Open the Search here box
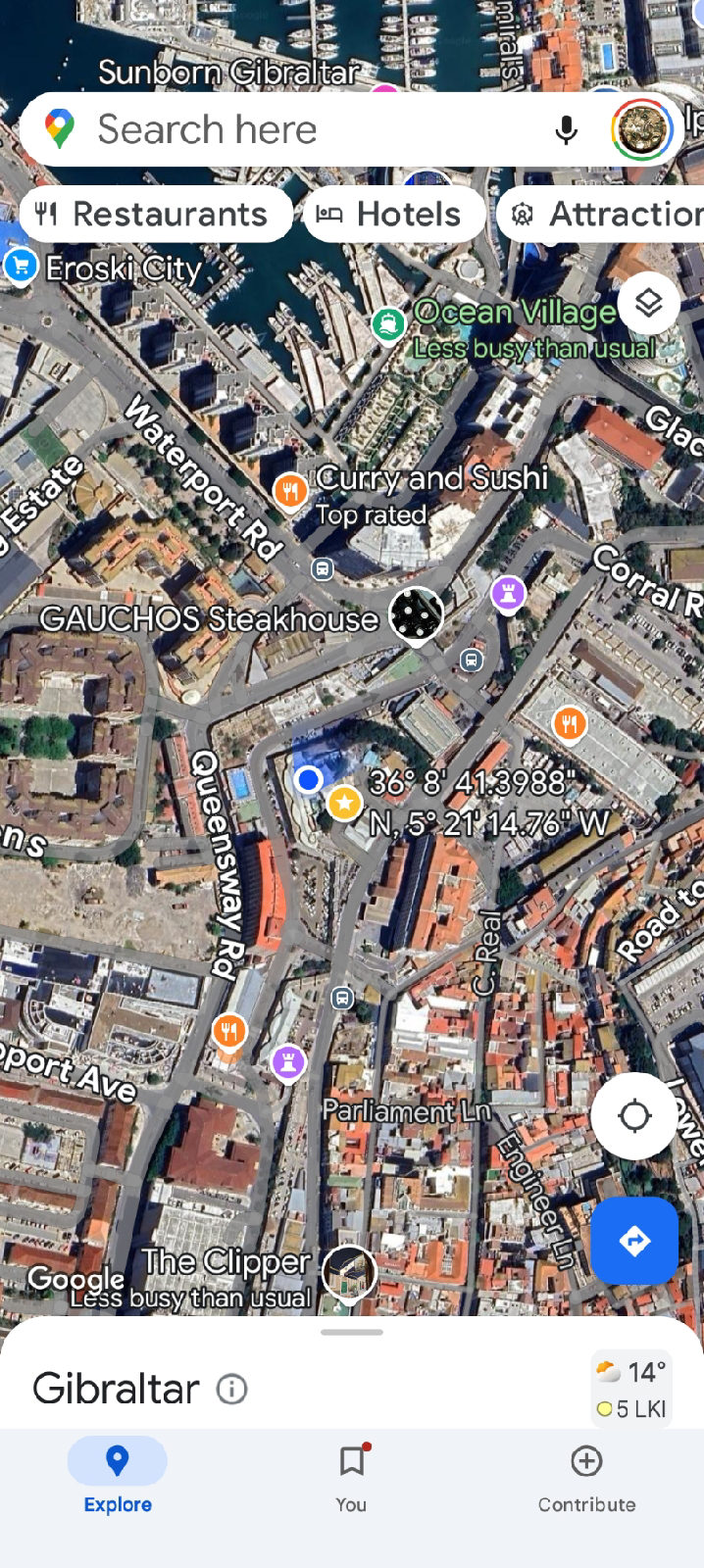This screenshot has width=704, height=1568. (294, 129)
